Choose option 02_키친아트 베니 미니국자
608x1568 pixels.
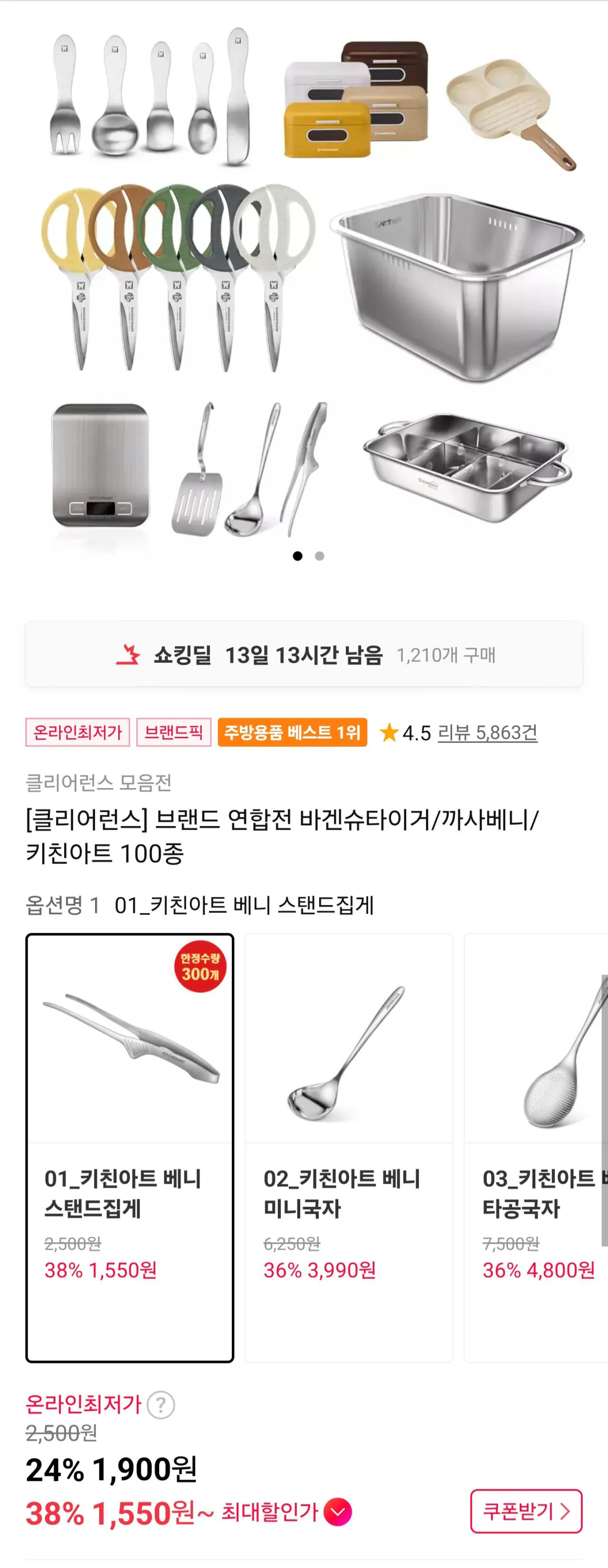[349, 1147]
